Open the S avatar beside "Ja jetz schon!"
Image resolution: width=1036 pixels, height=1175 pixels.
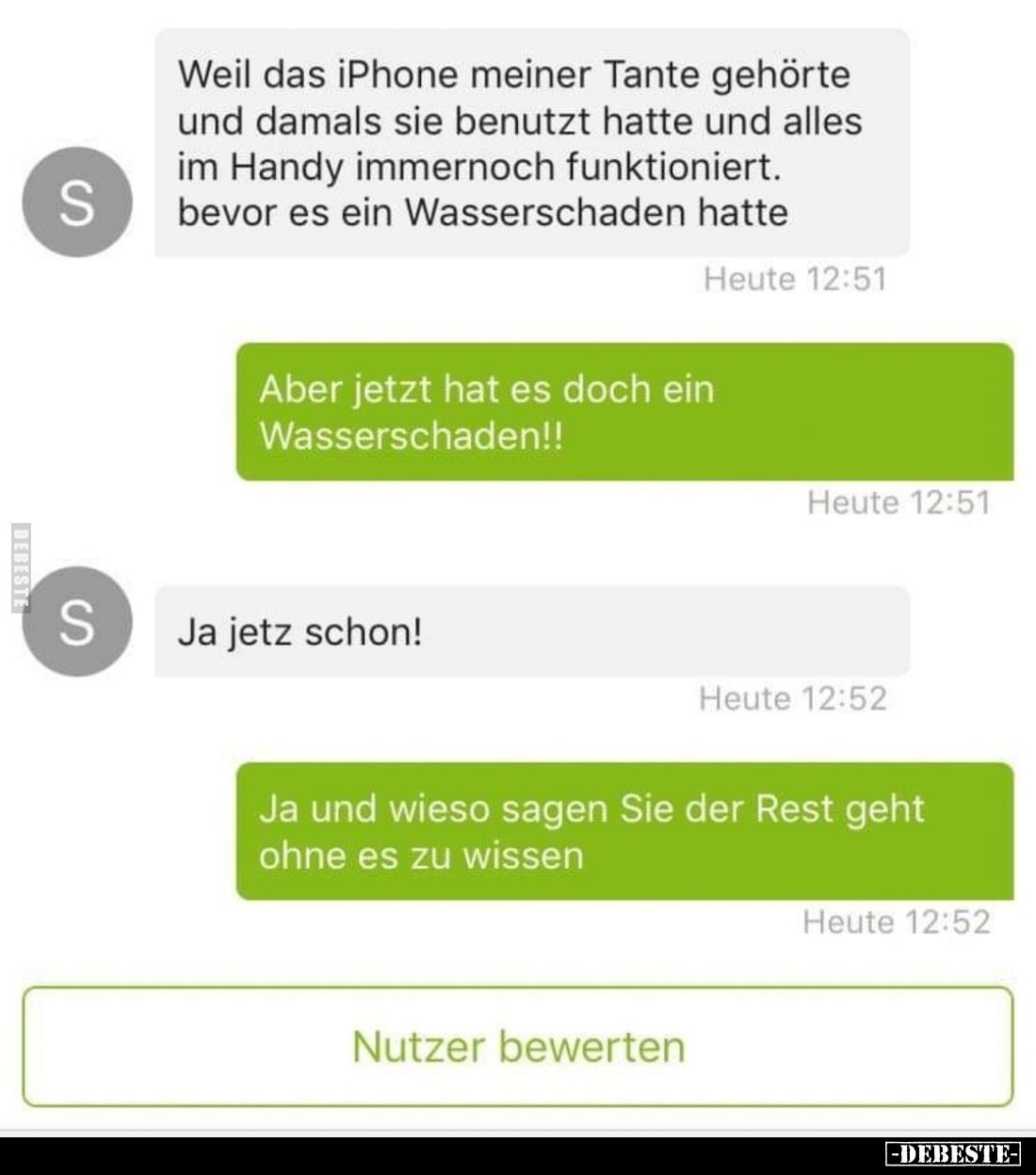(x=76, y=622)
